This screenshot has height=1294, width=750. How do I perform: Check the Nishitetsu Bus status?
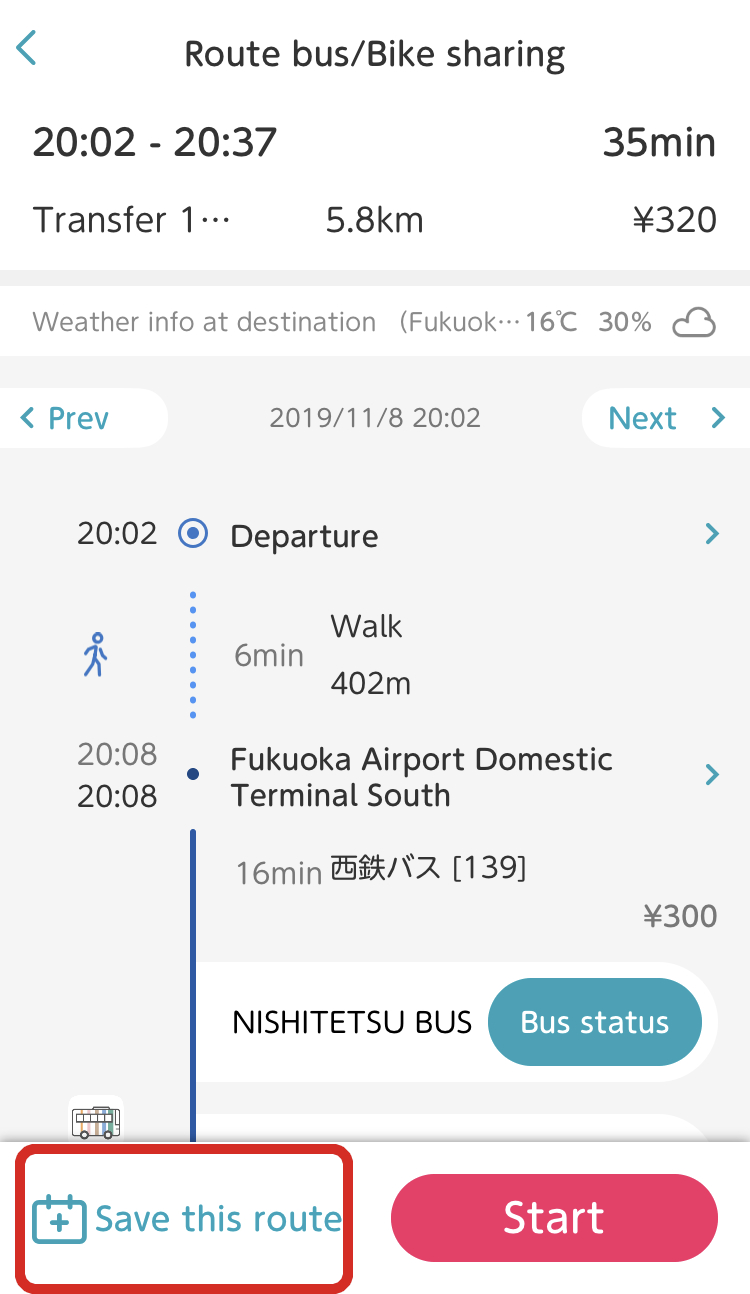click(595, 1022)
